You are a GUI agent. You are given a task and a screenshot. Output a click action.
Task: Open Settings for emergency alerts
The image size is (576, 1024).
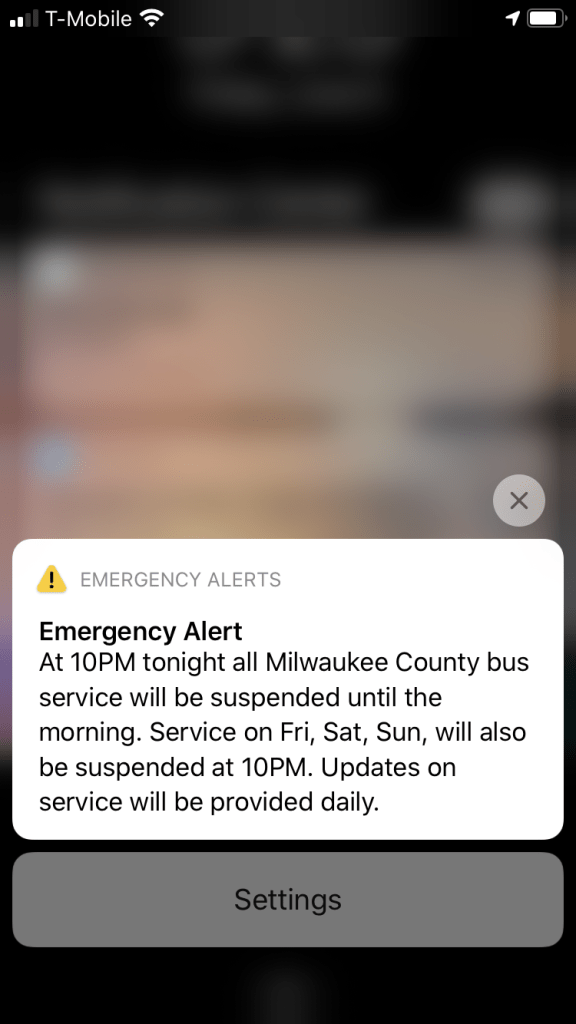coord(288,899)
